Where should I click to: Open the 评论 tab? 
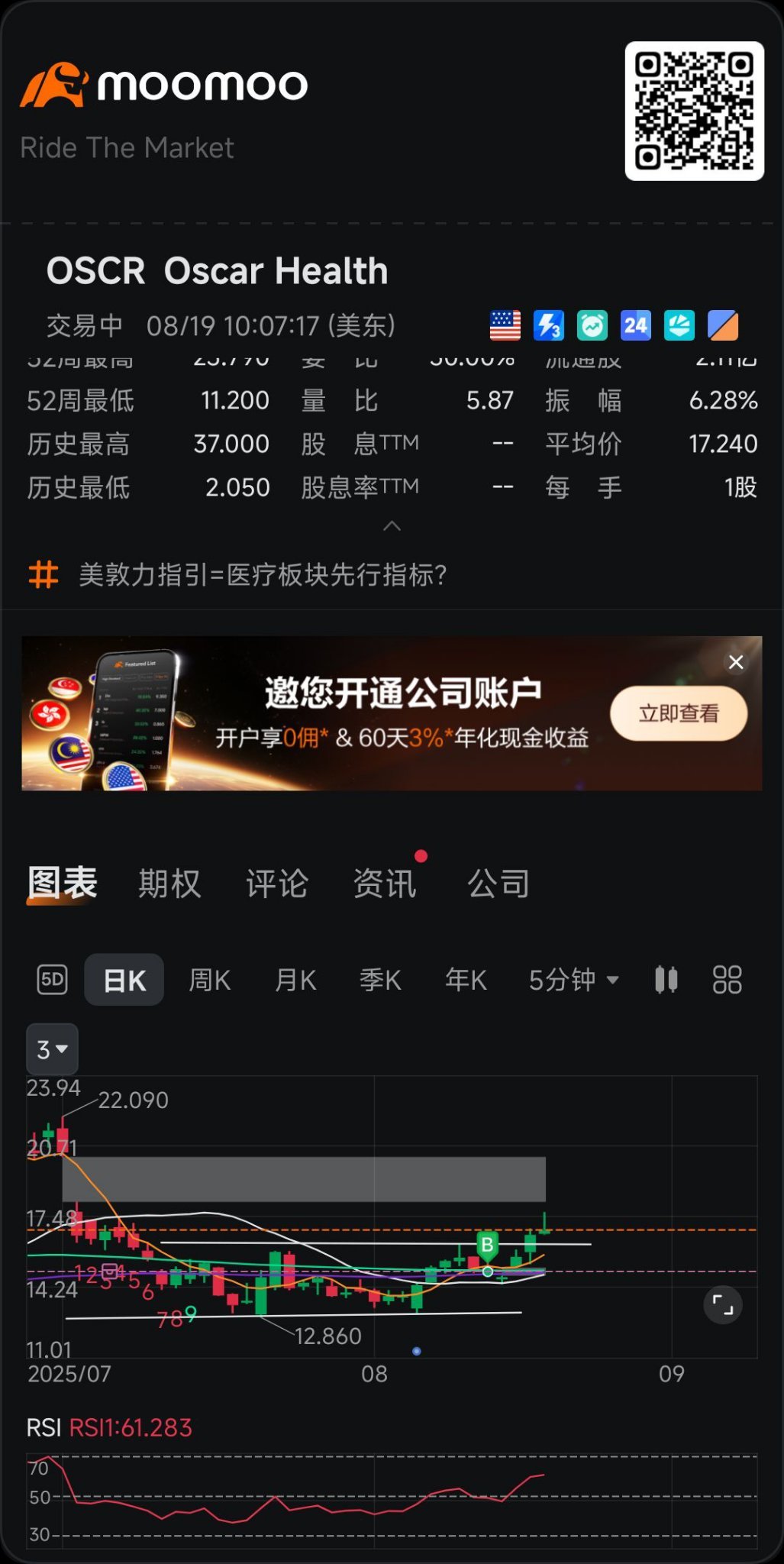tap(277, 884)
